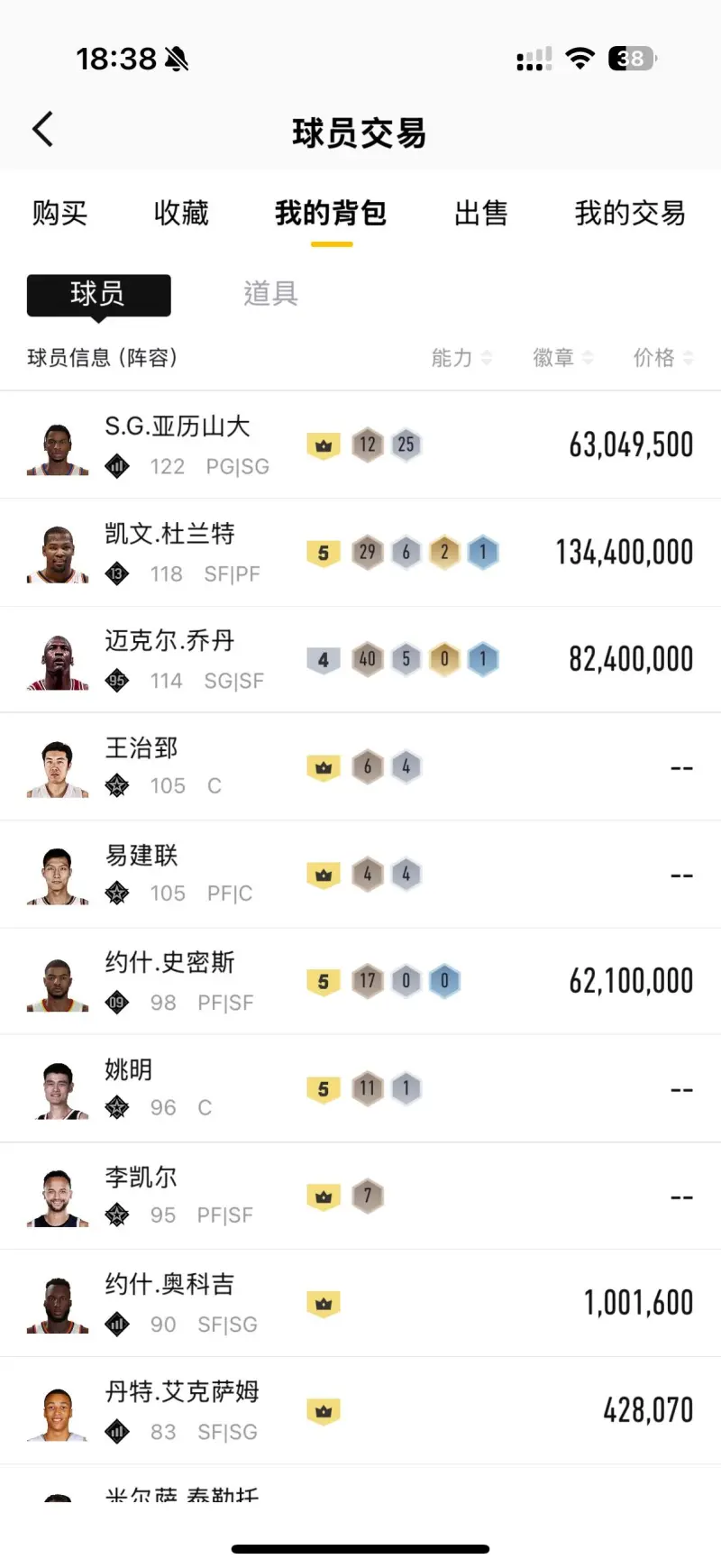Select the 李凯尔 player row

click(360, 1196)
